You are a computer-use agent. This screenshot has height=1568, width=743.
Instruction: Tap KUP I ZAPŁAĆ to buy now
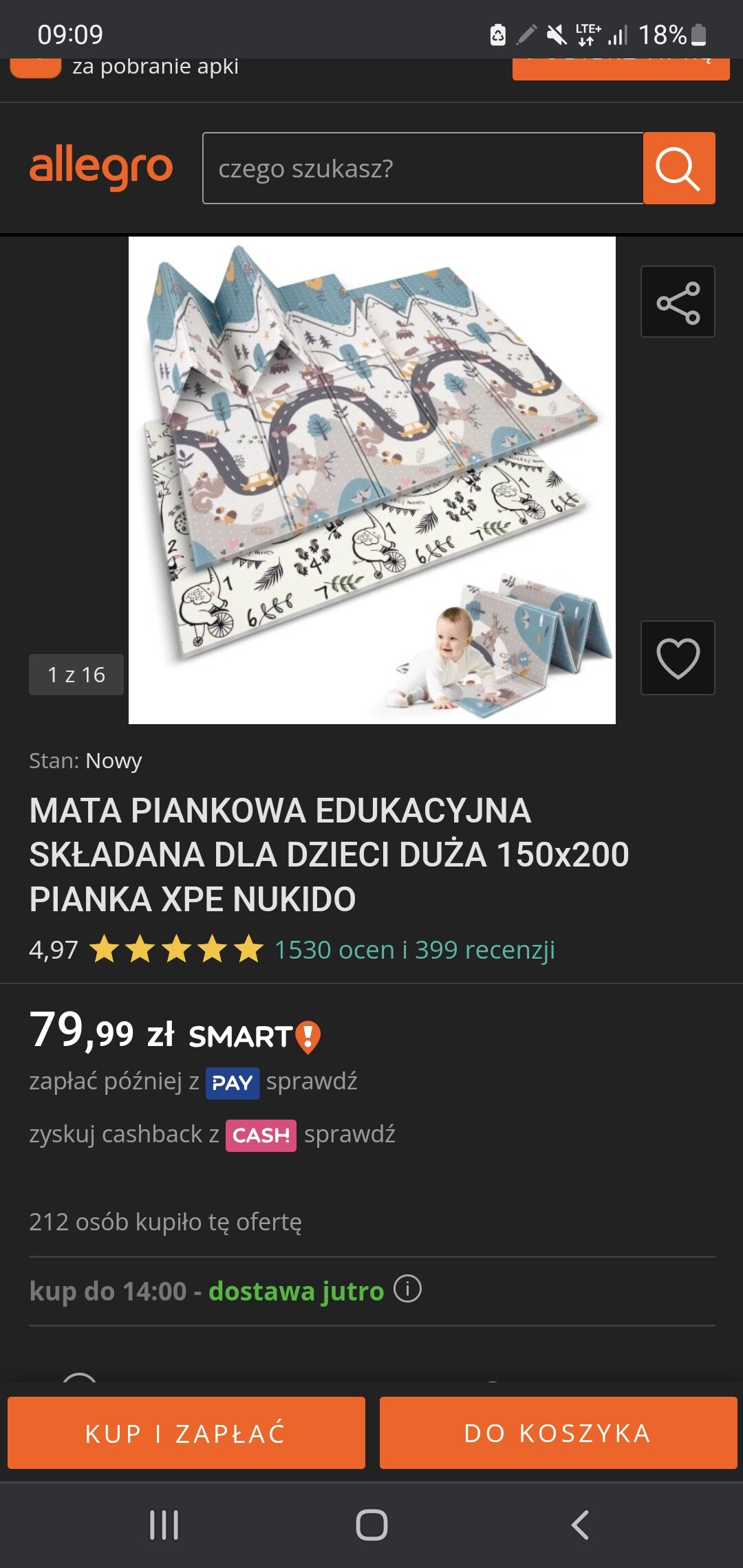186,1433
